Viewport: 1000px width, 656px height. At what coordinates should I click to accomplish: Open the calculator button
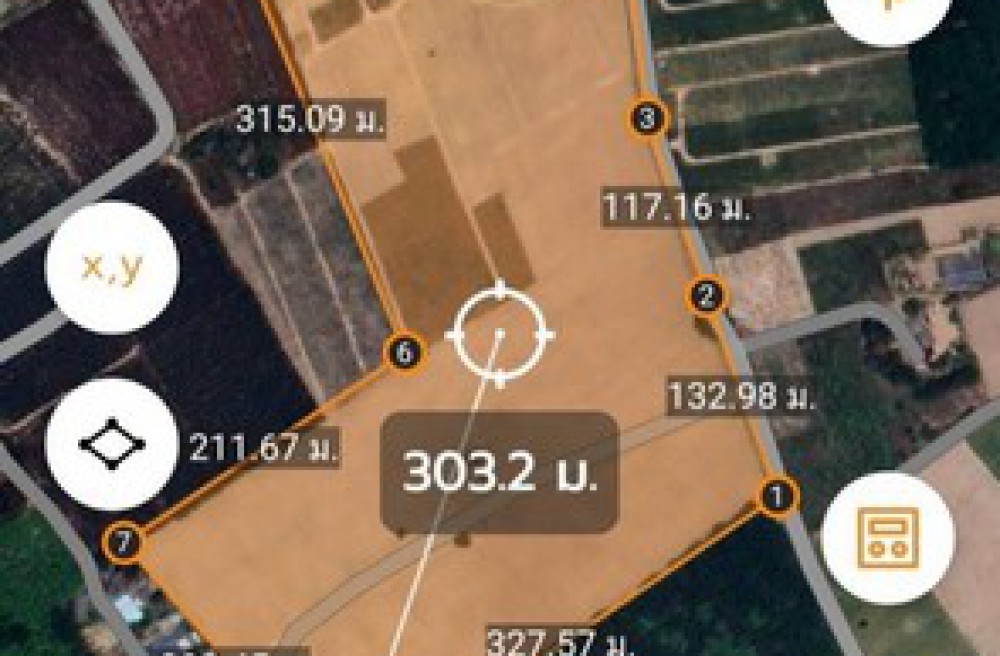point(887,538)
